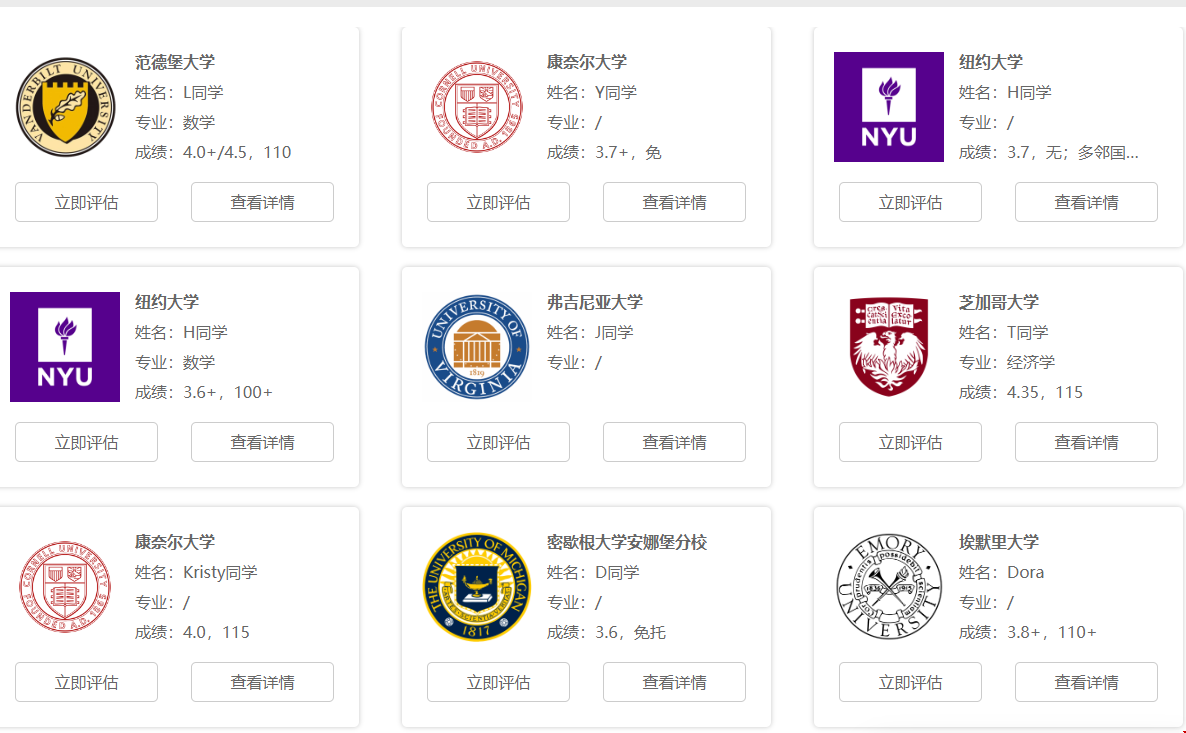Tap 立即评估 on the 纽约大学 3.7 GPA card

[910, 202]
